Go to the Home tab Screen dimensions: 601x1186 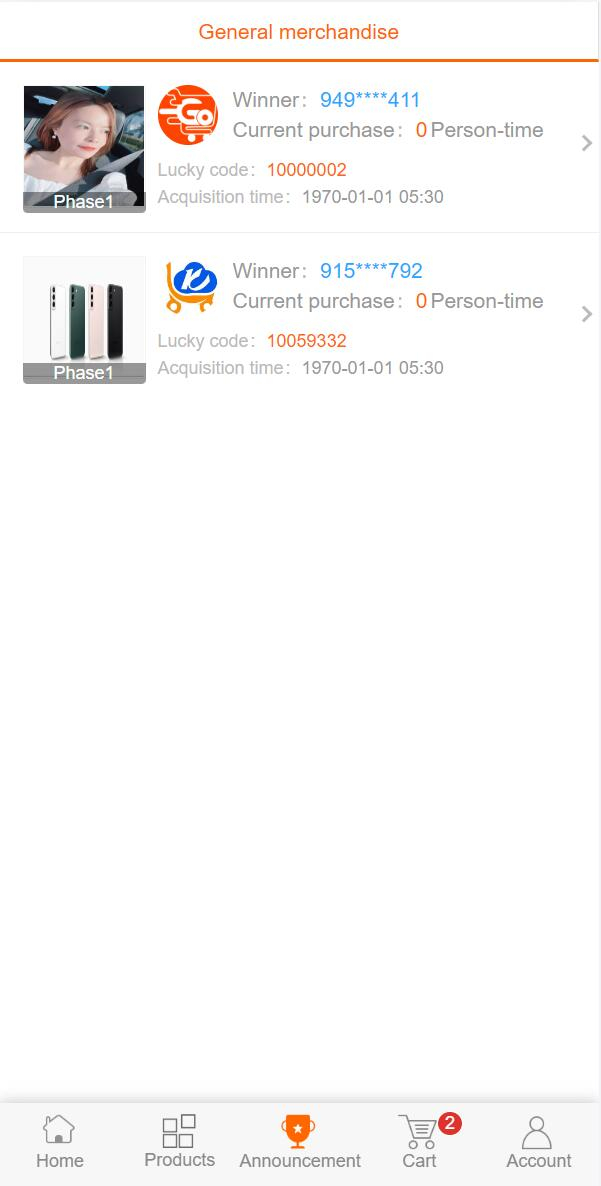(60, 1143)
